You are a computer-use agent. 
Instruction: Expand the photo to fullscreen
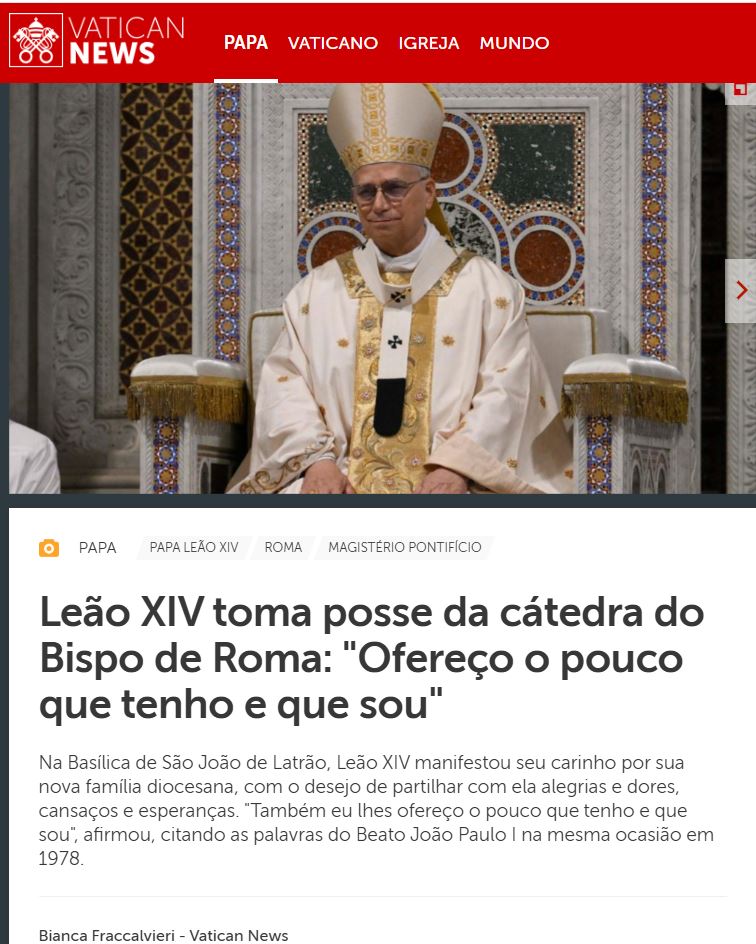[x=740, y=90]
